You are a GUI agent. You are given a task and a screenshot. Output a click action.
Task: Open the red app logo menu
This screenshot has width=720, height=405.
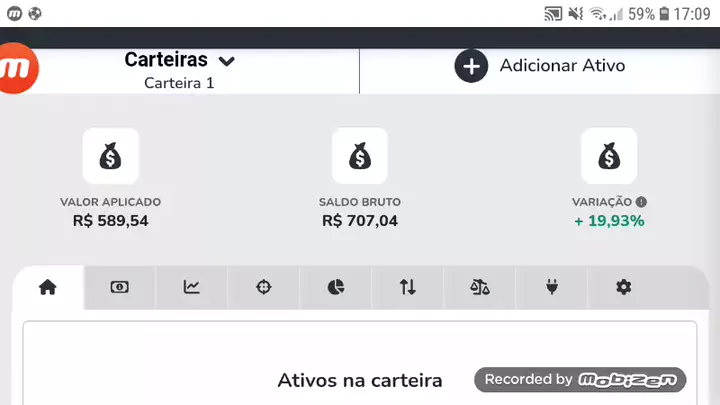pyautogui.click(x=14, y=68)
